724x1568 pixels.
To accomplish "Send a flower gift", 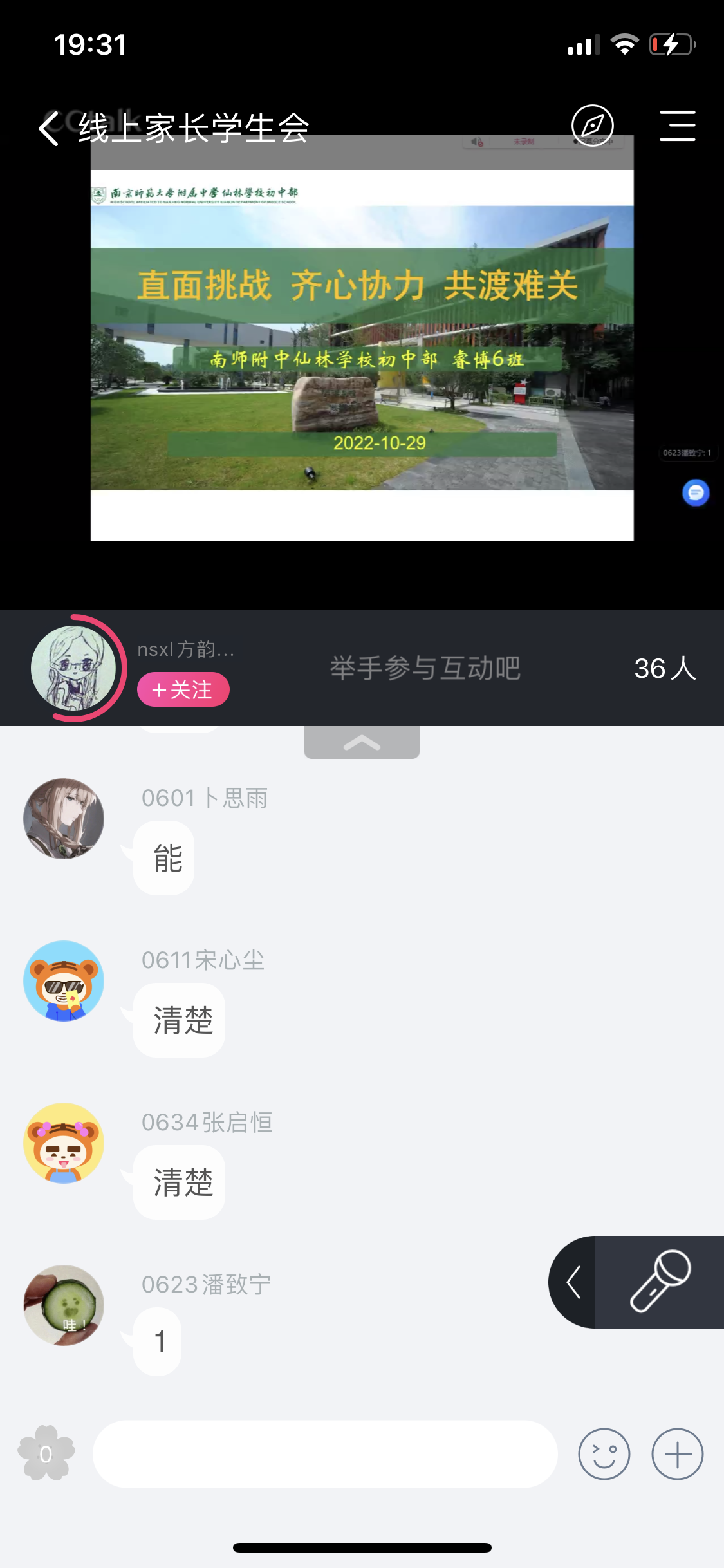I will click(46, 1453).
